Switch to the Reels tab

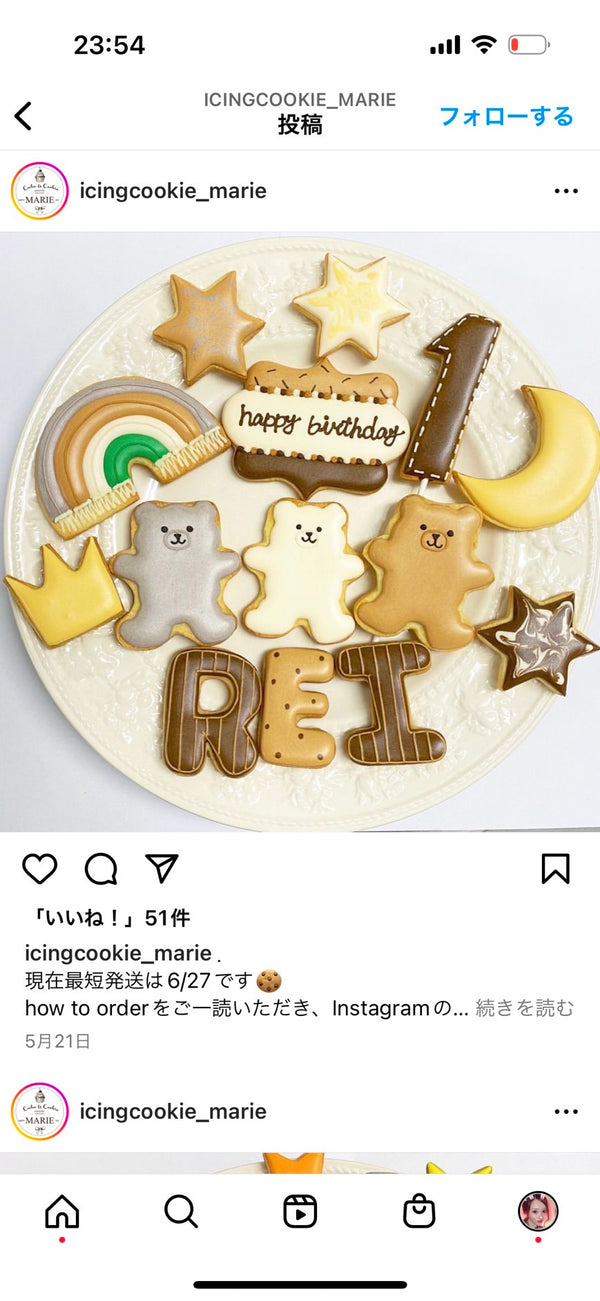pos(300,1212)
